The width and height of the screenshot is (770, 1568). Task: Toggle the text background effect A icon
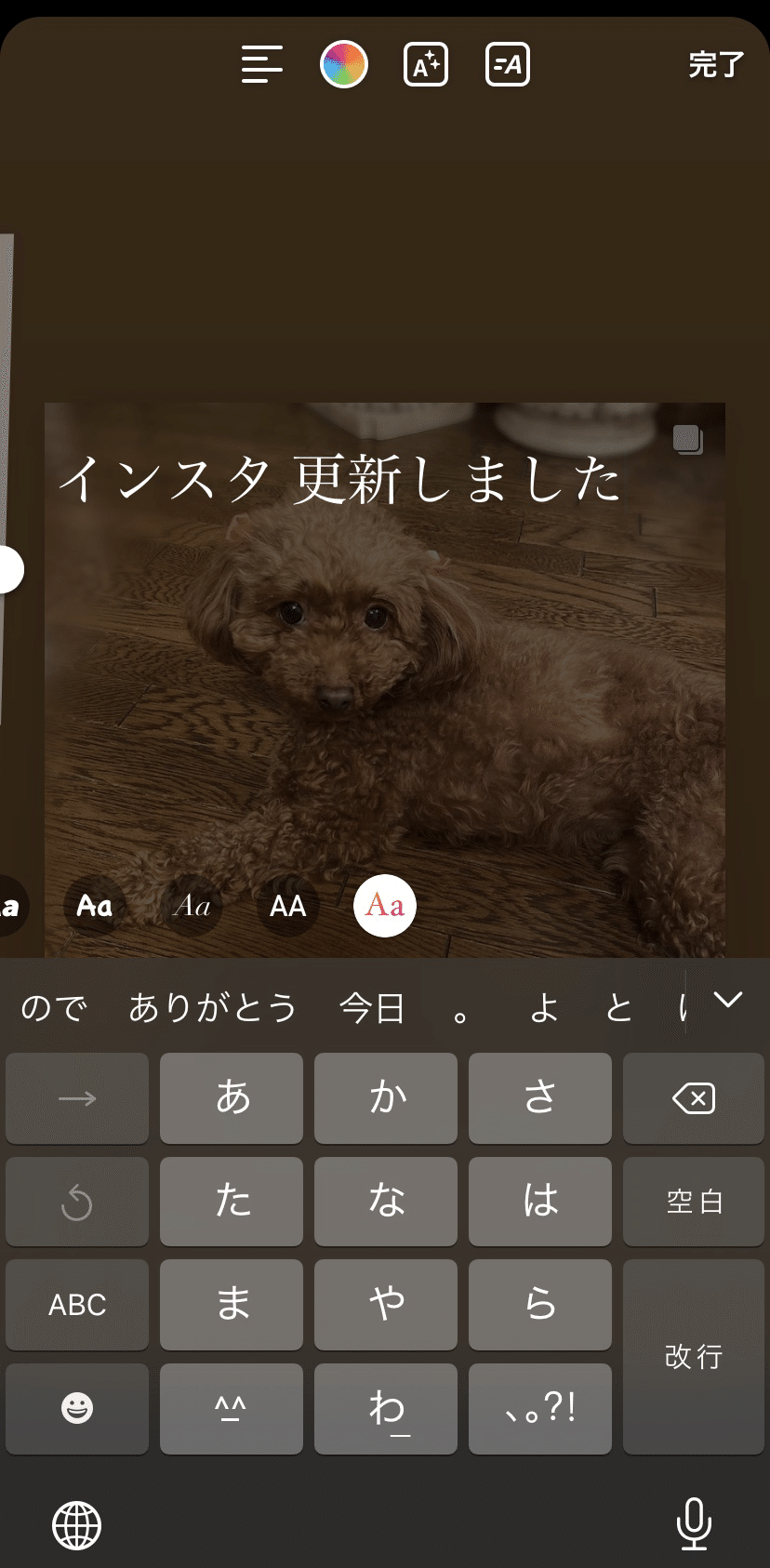(426, 65)
